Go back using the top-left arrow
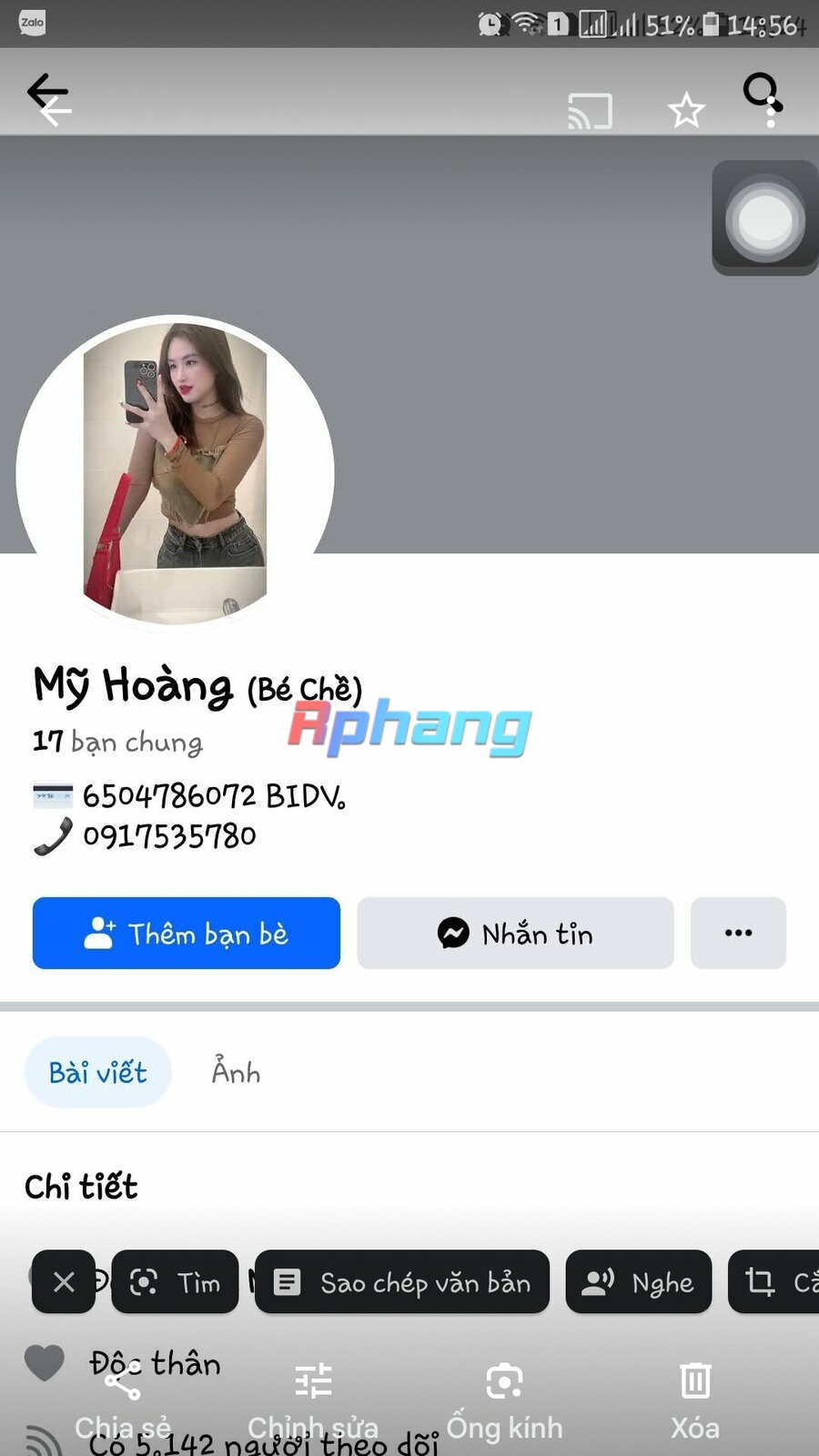Image resolution: width=819 pixels, height=1456 pixels. pyautogui.click(x=48, y=92)
